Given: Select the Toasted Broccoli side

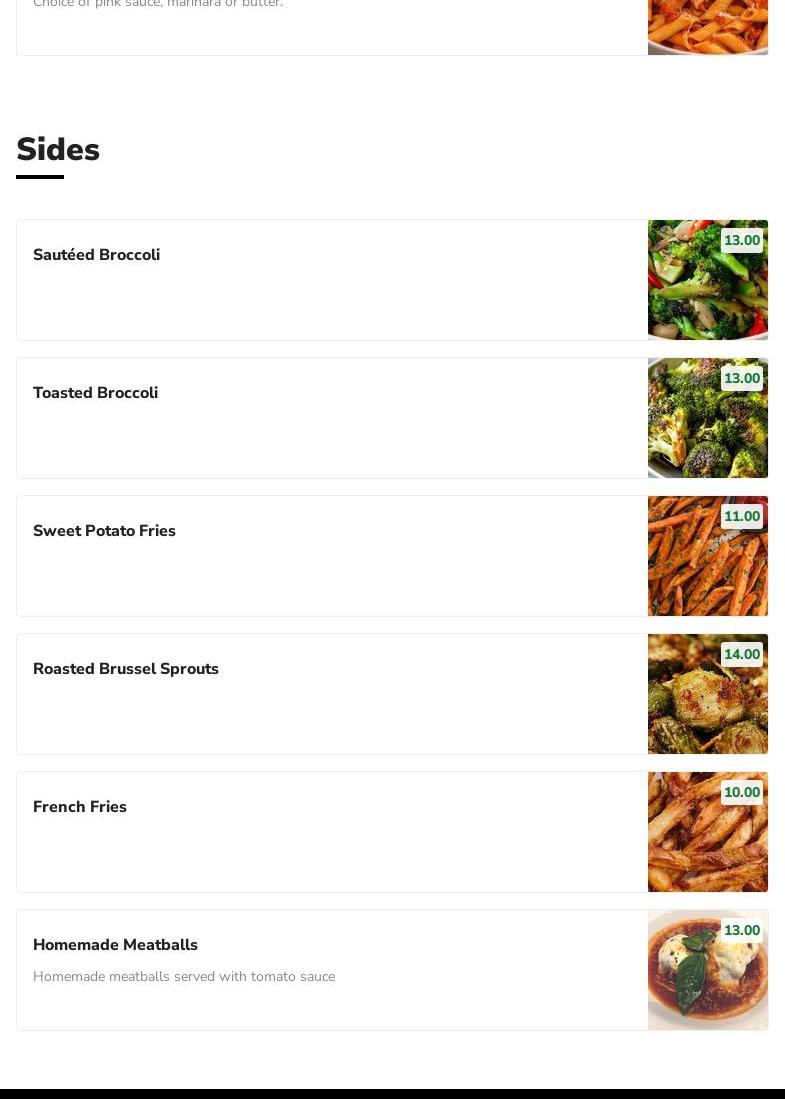Looking at the screenshot, I should point(96,393).
